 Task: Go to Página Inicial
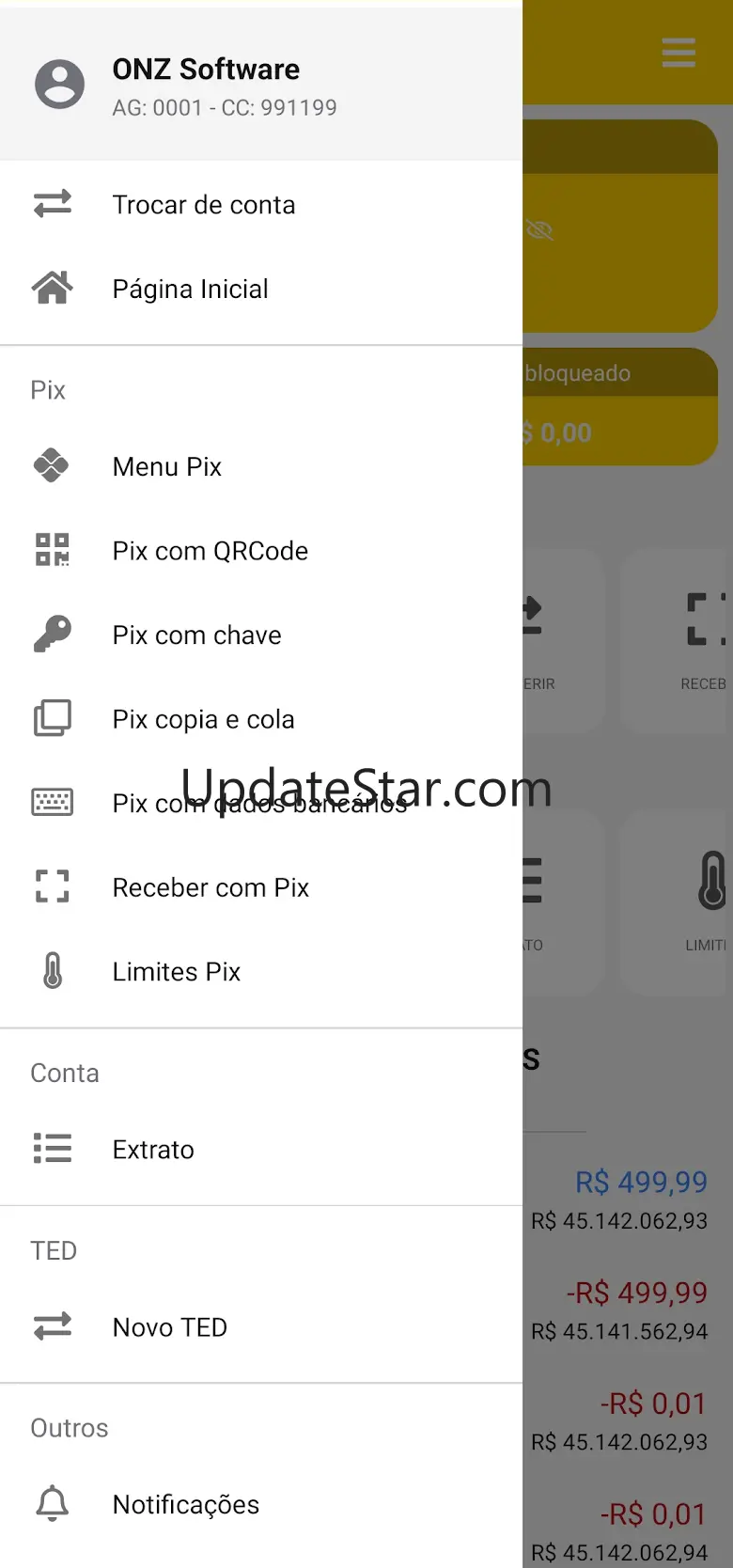pos(190,289)
